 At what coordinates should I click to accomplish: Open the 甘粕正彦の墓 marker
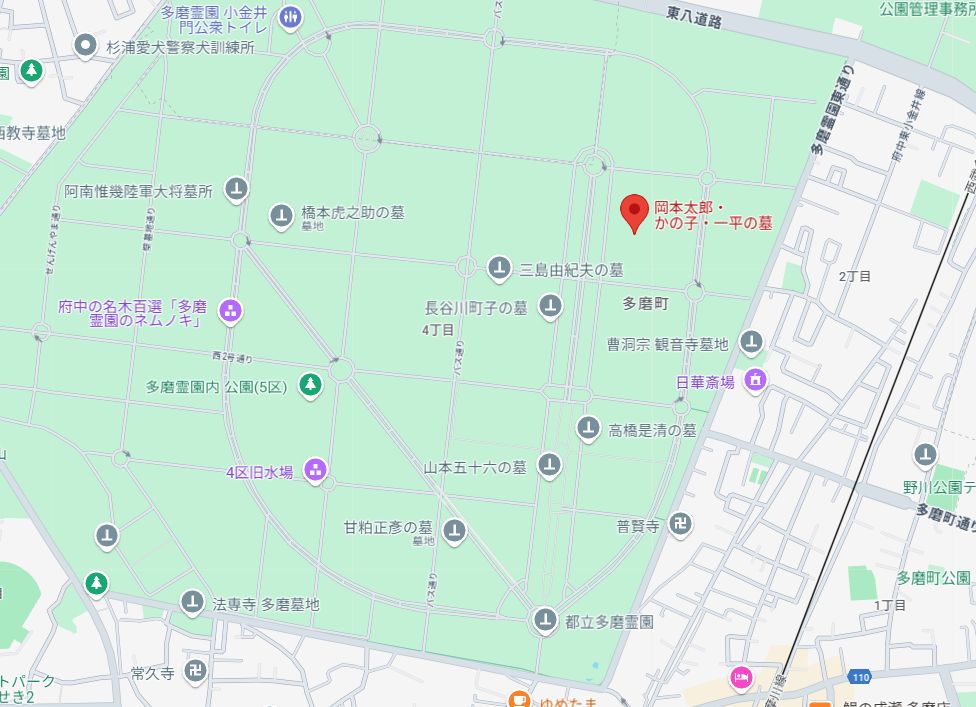(454, 530)
